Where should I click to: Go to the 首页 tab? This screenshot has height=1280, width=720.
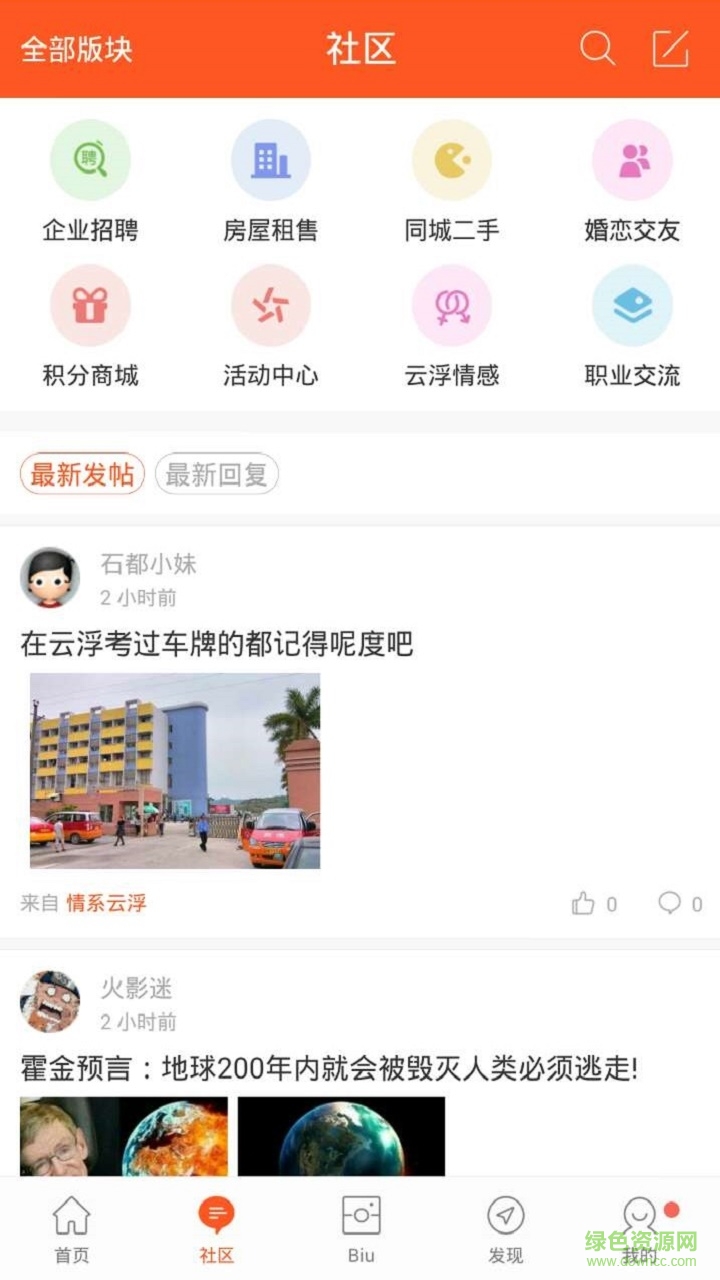click(x=71, y=1229)
